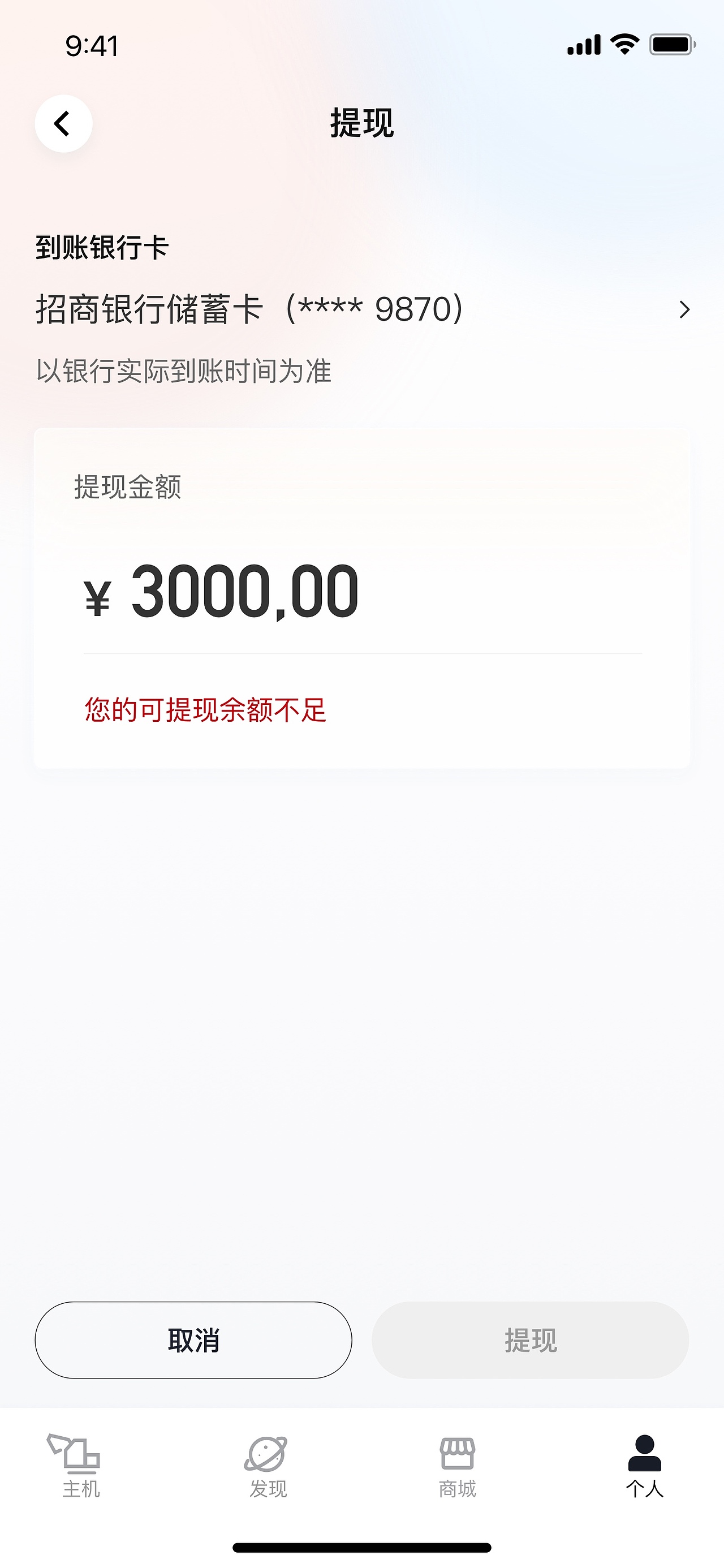
Task: Expand the bank card selection chevron
Action: 684,310
